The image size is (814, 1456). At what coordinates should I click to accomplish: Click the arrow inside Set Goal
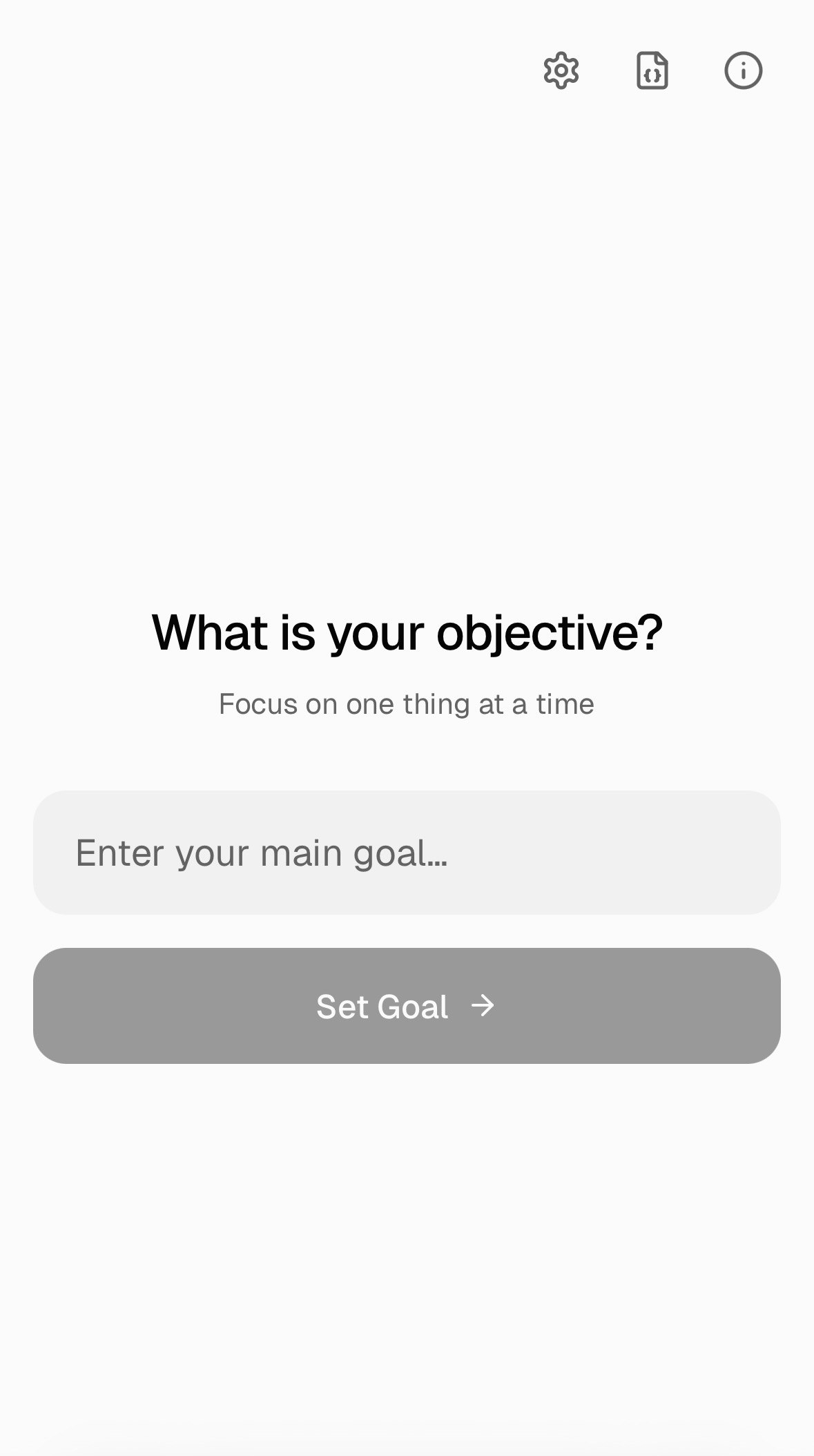(x=483, y=1007)
